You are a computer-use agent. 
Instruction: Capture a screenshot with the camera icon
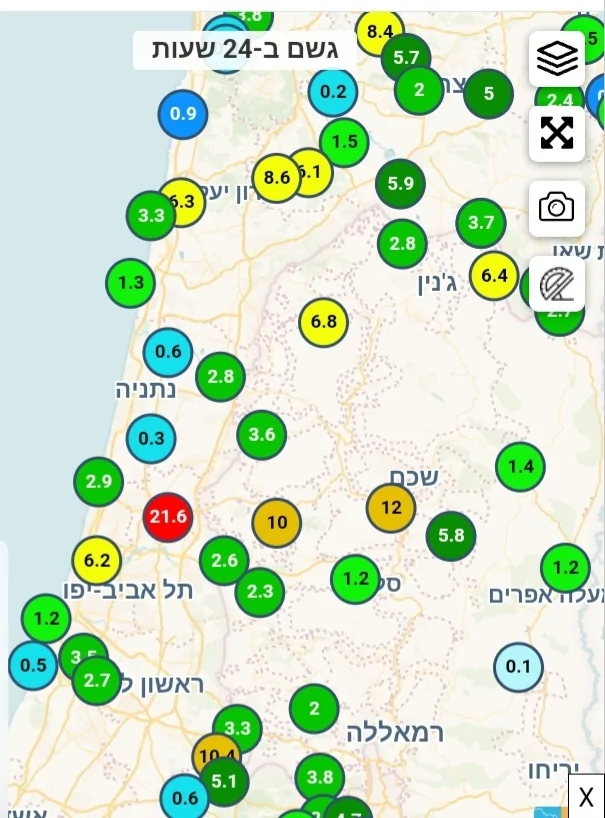click(557, 208)
